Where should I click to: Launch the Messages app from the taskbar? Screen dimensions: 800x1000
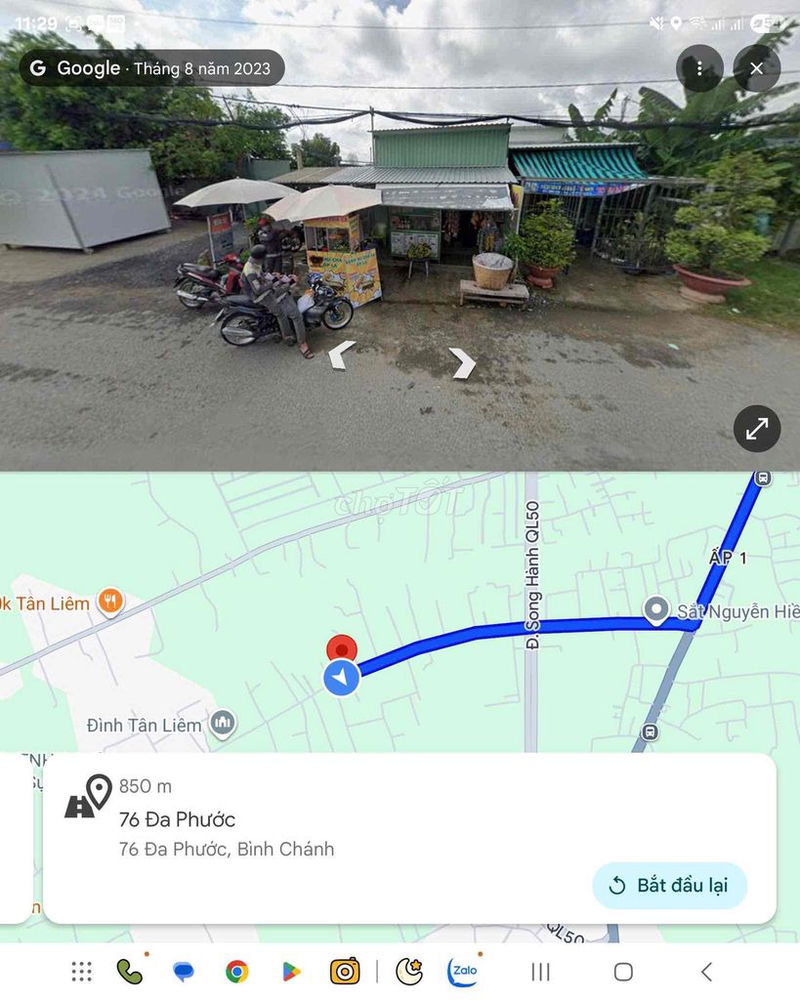coord(183,971)
